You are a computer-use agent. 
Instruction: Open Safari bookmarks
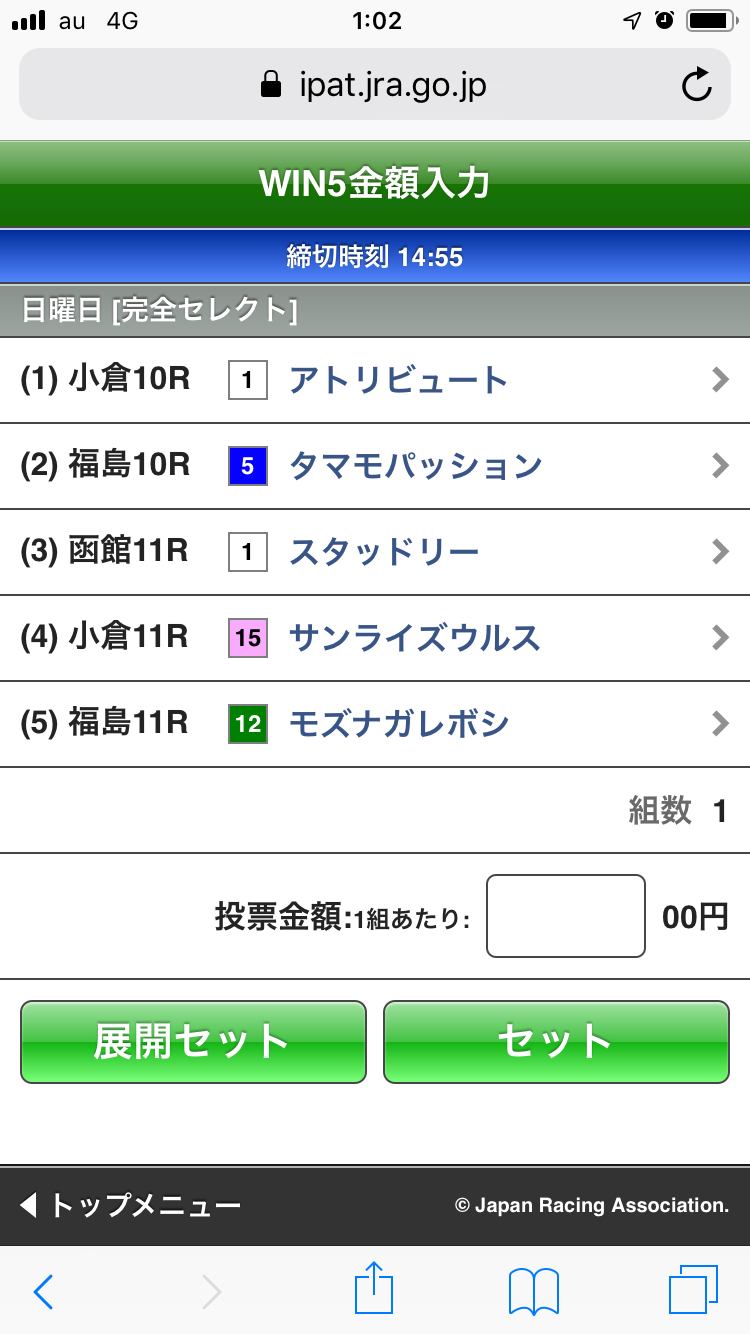(x=533, y=1291)
